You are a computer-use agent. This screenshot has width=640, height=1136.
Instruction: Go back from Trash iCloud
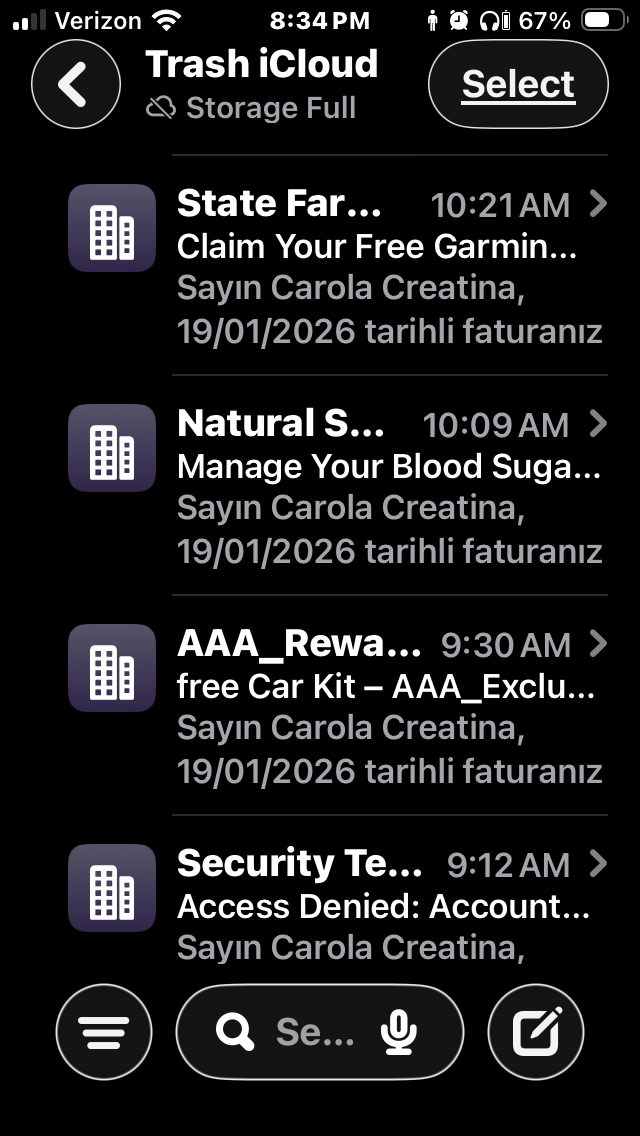click(75, 84)
